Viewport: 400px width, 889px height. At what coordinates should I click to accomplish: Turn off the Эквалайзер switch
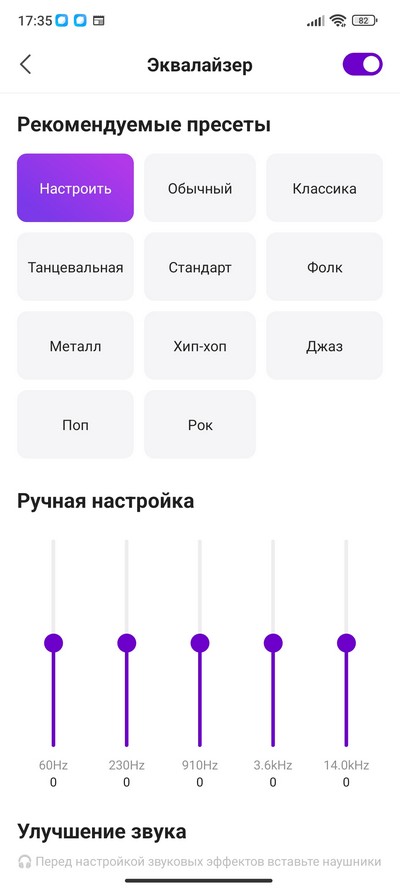click(363, 65)
